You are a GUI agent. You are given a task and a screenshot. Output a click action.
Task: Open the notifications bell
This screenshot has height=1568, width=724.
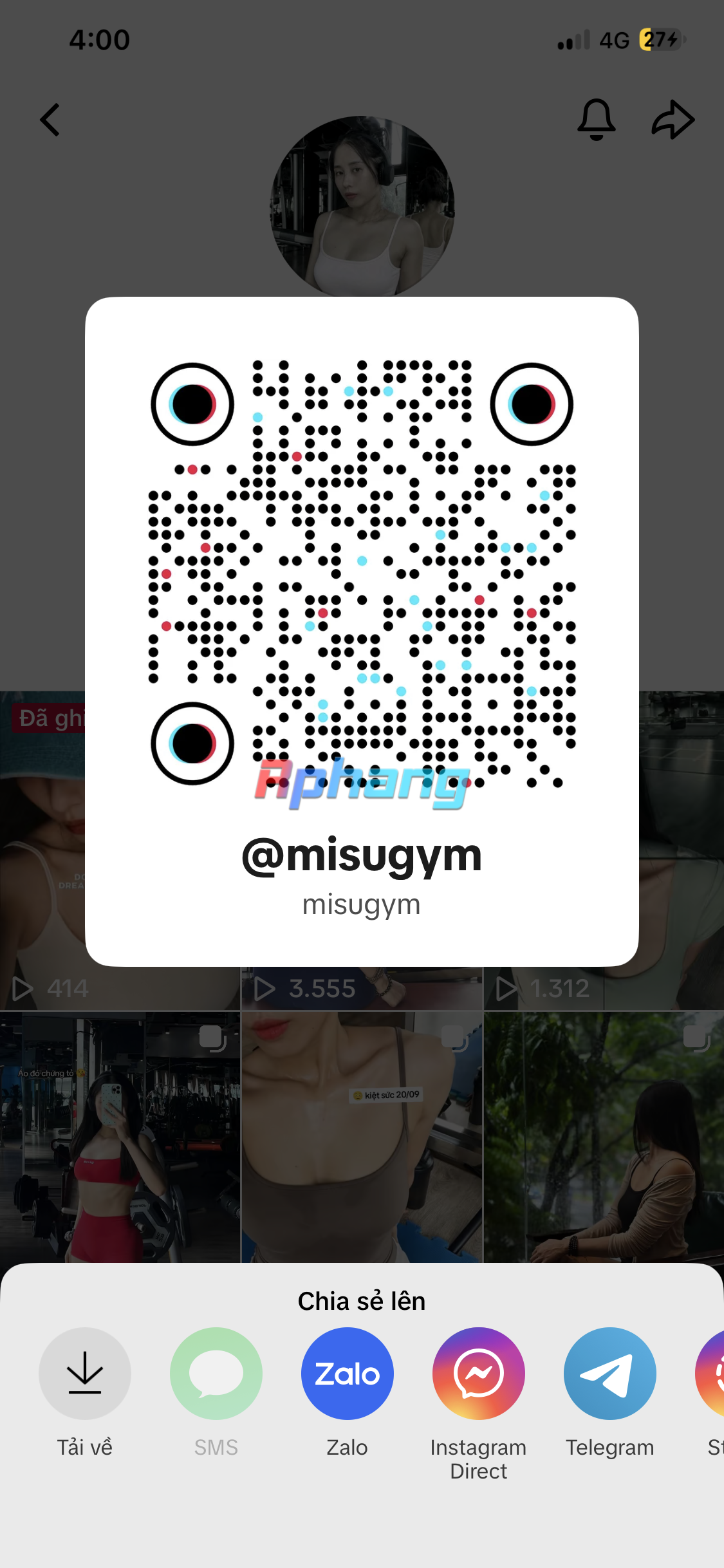[597, 120]
